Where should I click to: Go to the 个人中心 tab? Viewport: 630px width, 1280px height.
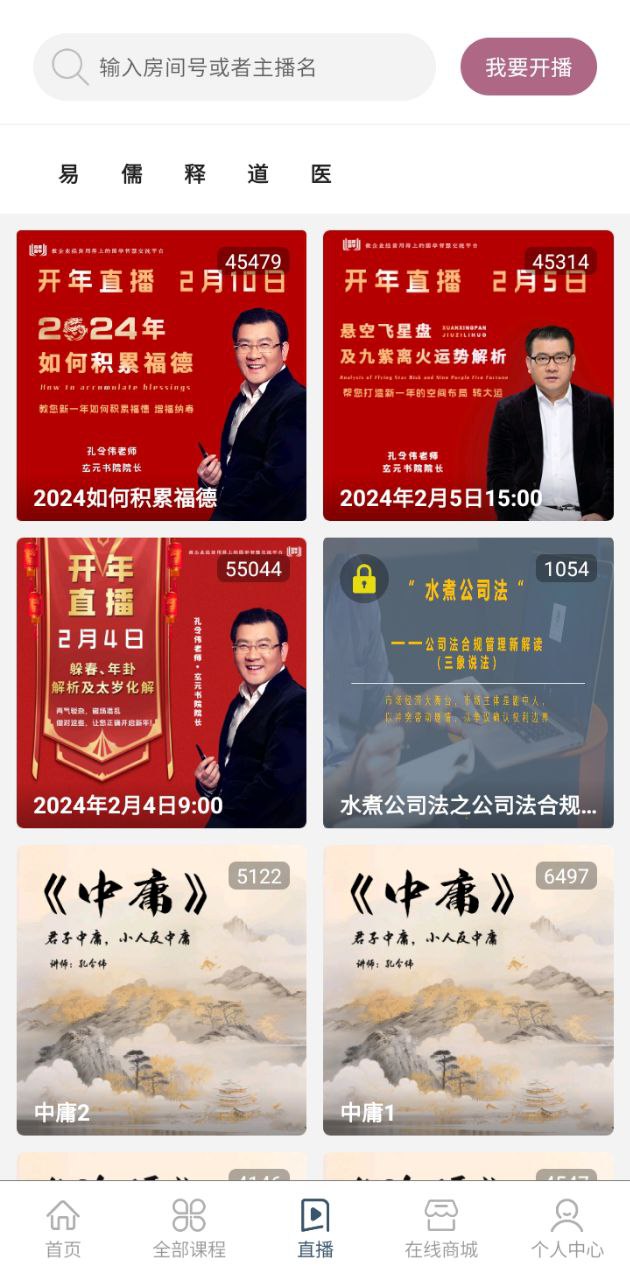567,1229
